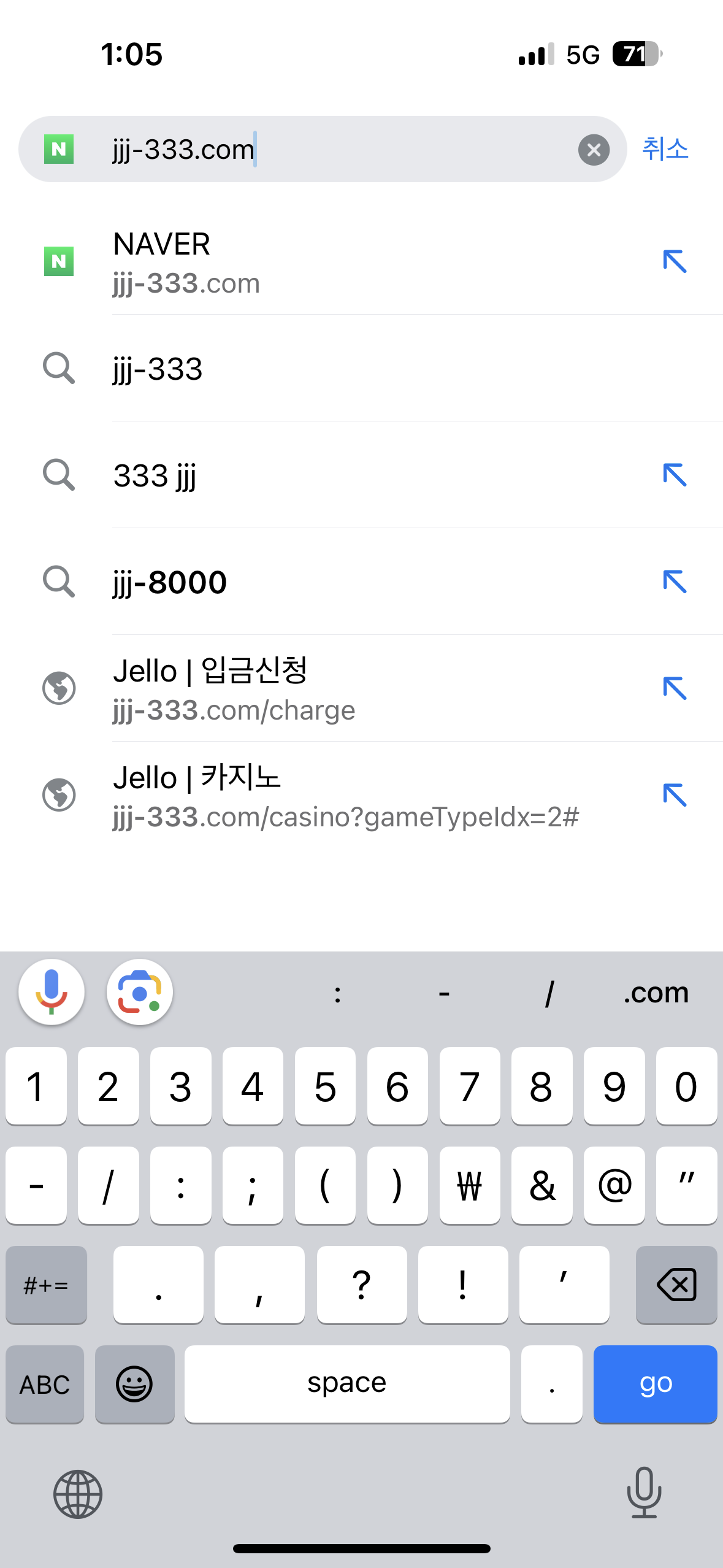The image size is (723, 1568).
Task: Show more symbols with the #+= key
Action: pyautogui.click(x=46, y=1285)
